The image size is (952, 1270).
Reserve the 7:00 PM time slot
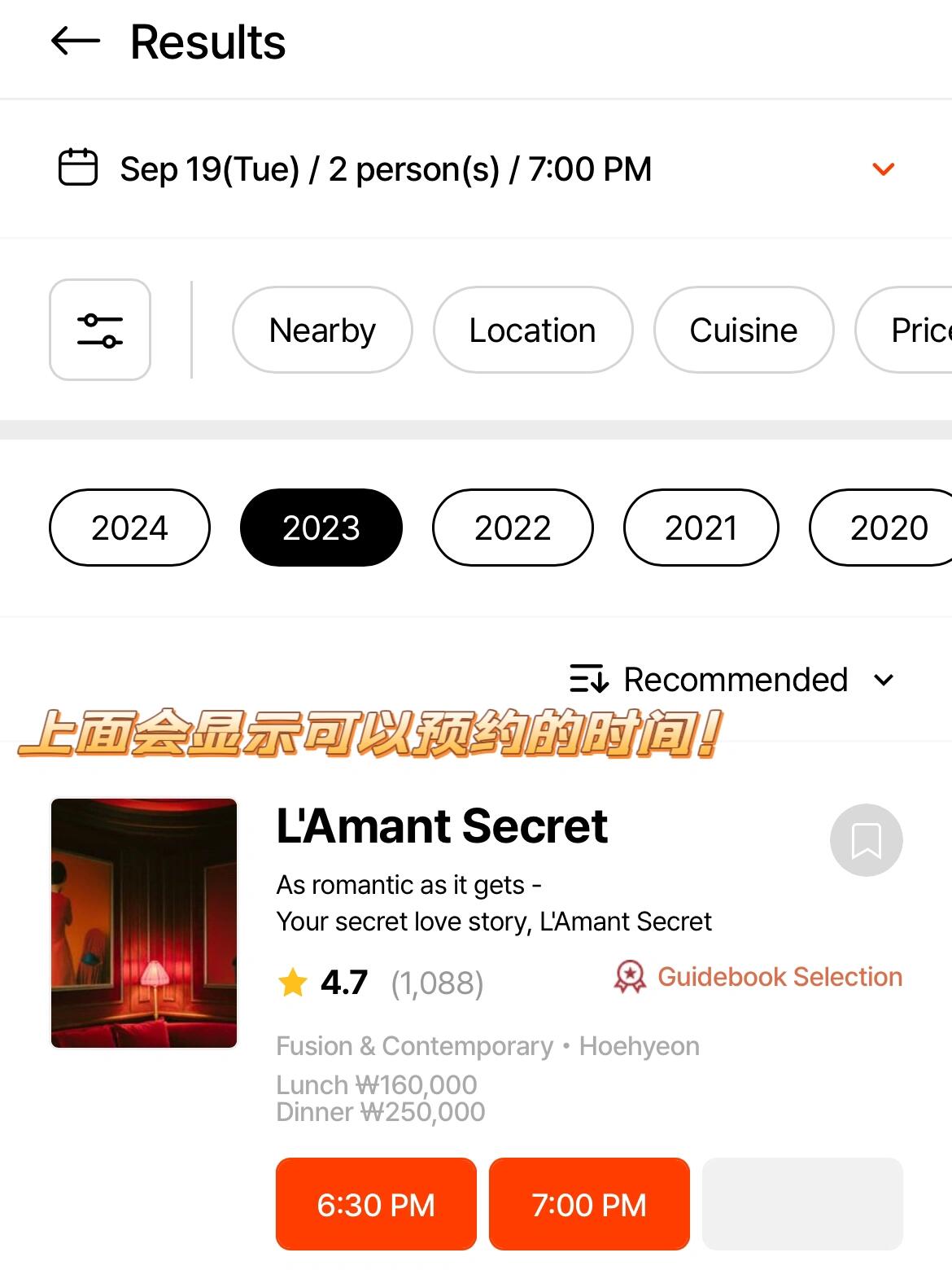click(x=589, y=1203)
